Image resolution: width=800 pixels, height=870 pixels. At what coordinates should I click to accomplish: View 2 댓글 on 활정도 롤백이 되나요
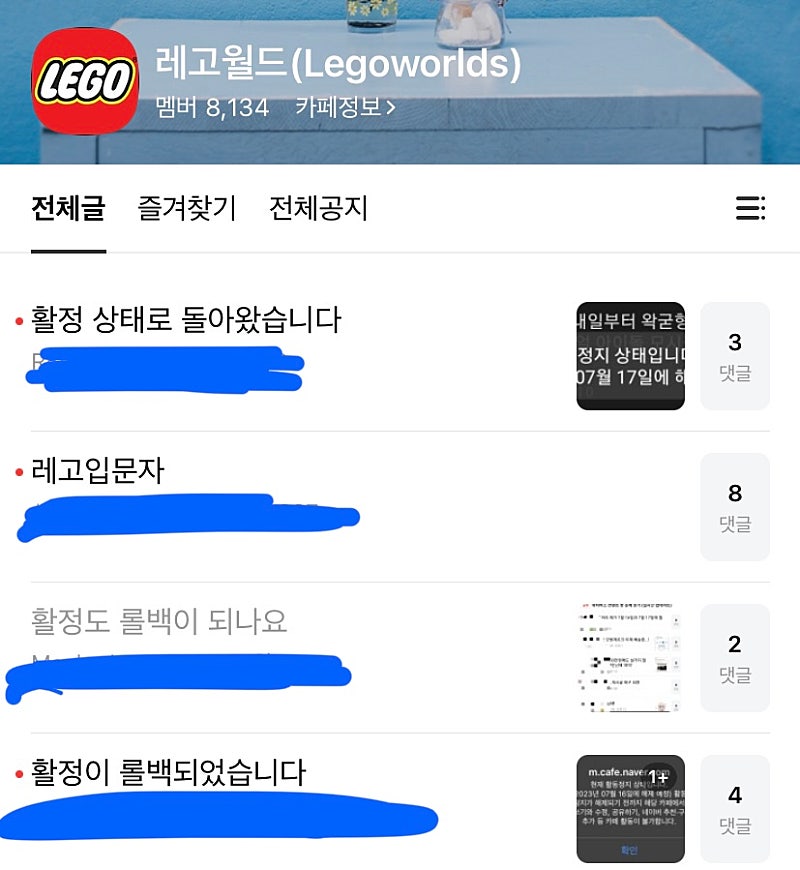(735, 658)
